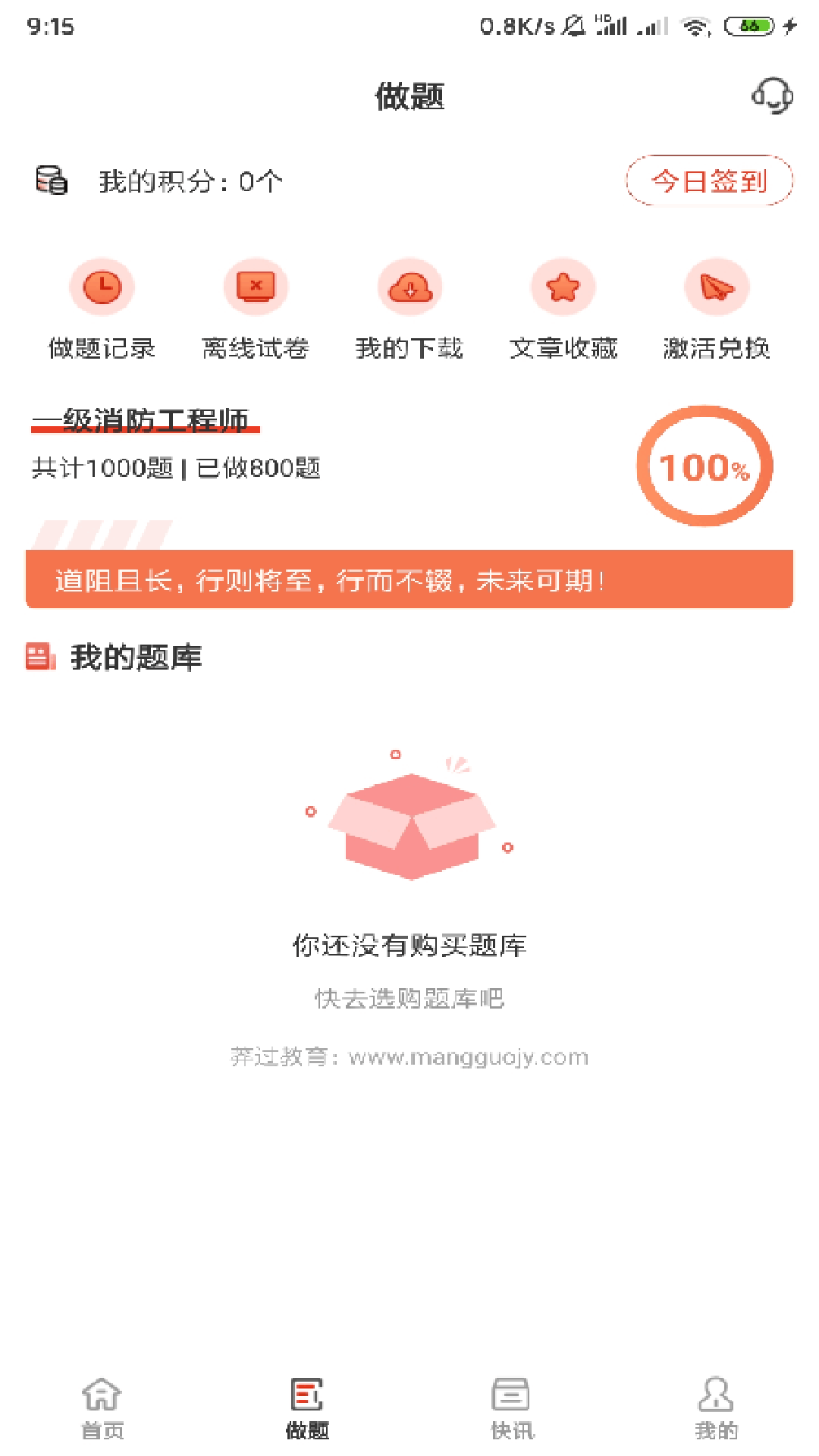Open customer service headset icon
The width and height of the screenshot is (819, 1456).
click(772, 96)
